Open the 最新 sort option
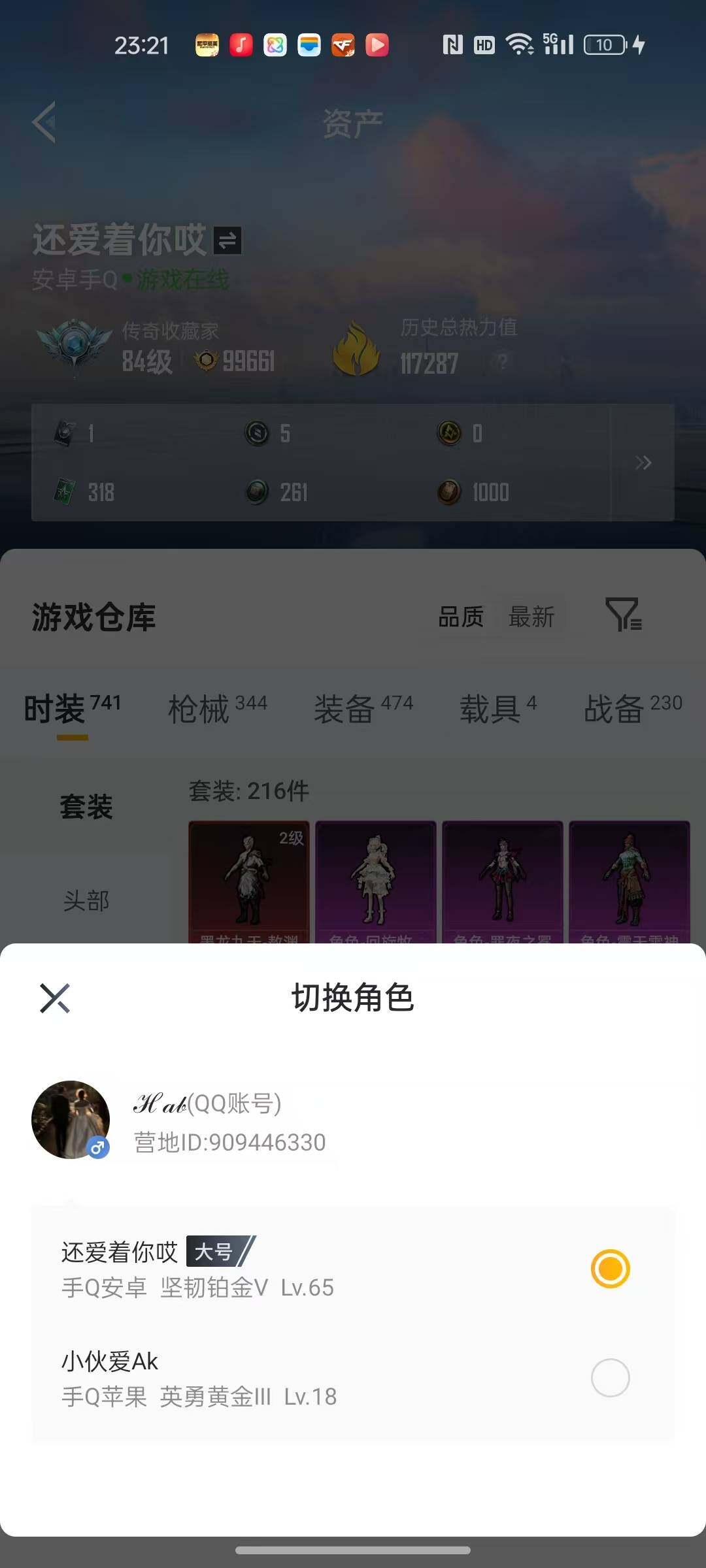 click(x=531, y=616)
